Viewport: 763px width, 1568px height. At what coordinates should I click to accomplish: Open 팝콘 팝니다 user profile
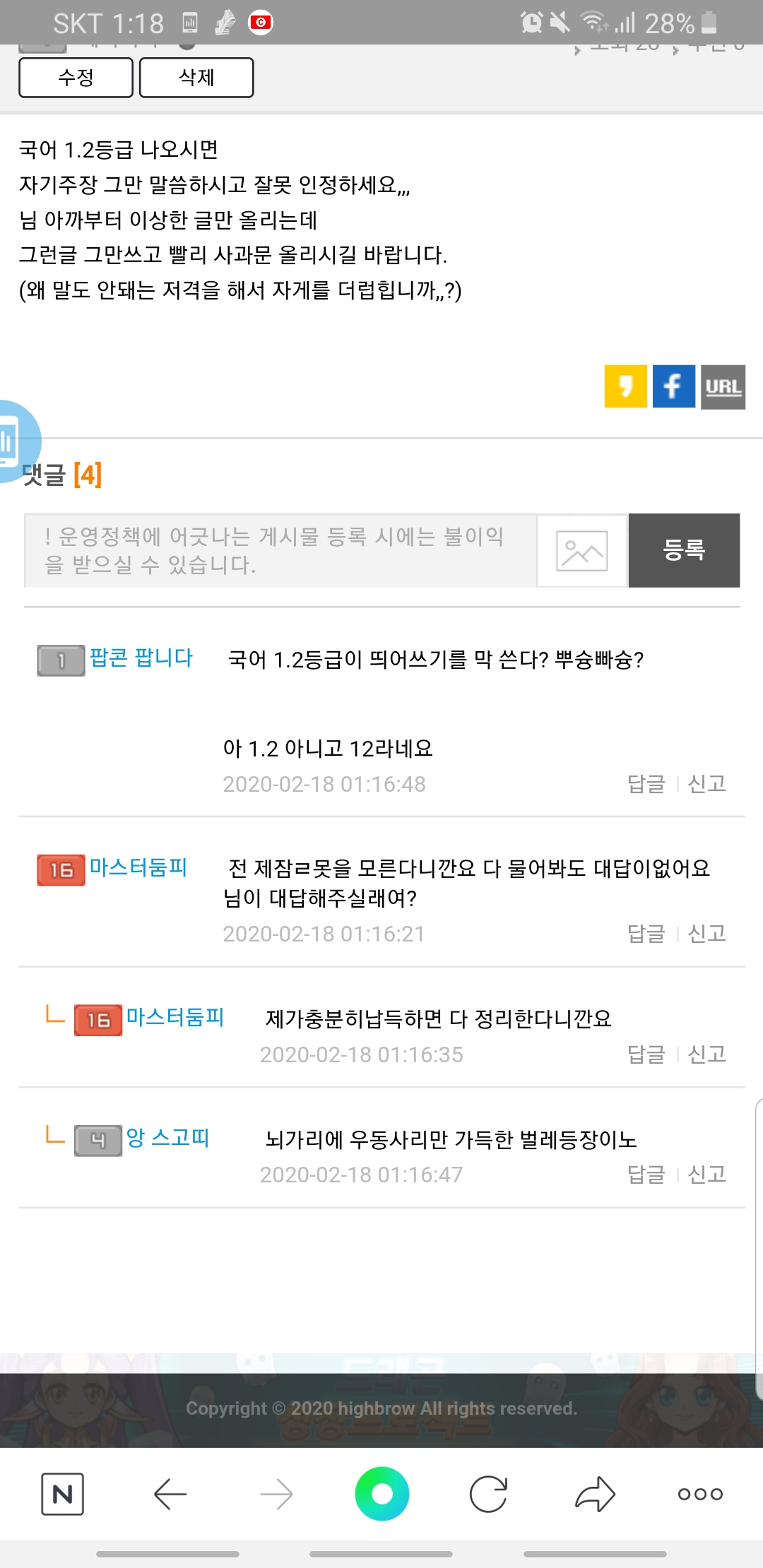(141, 658)
